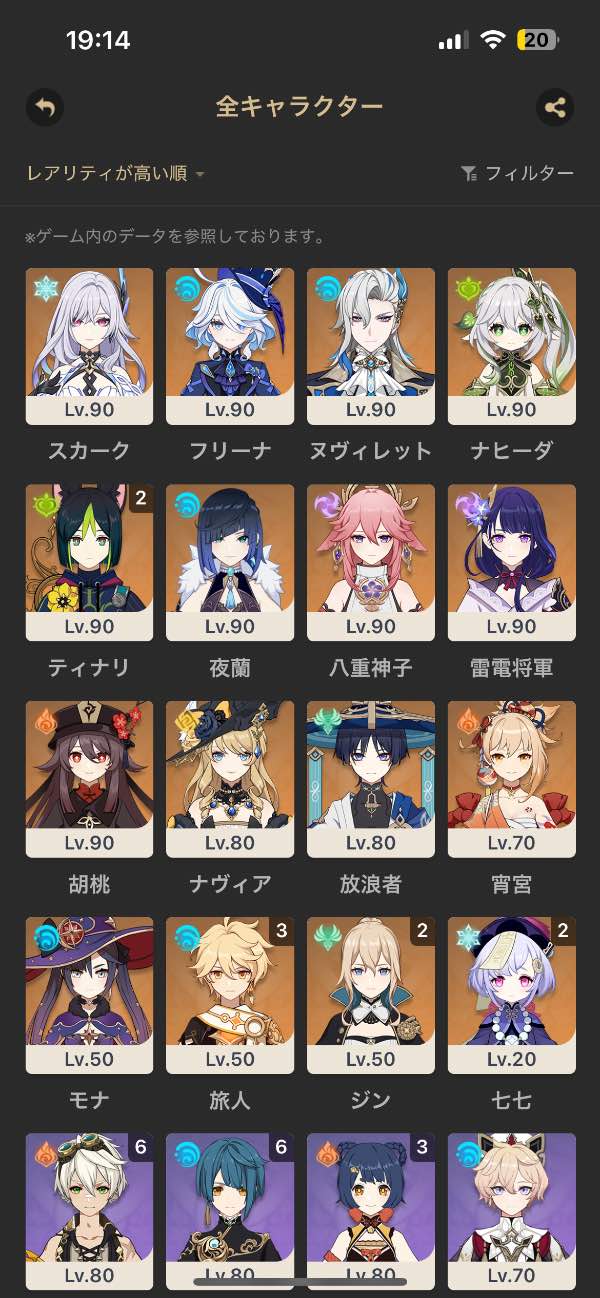Open 夜蘭 character details

pos(230,562)
